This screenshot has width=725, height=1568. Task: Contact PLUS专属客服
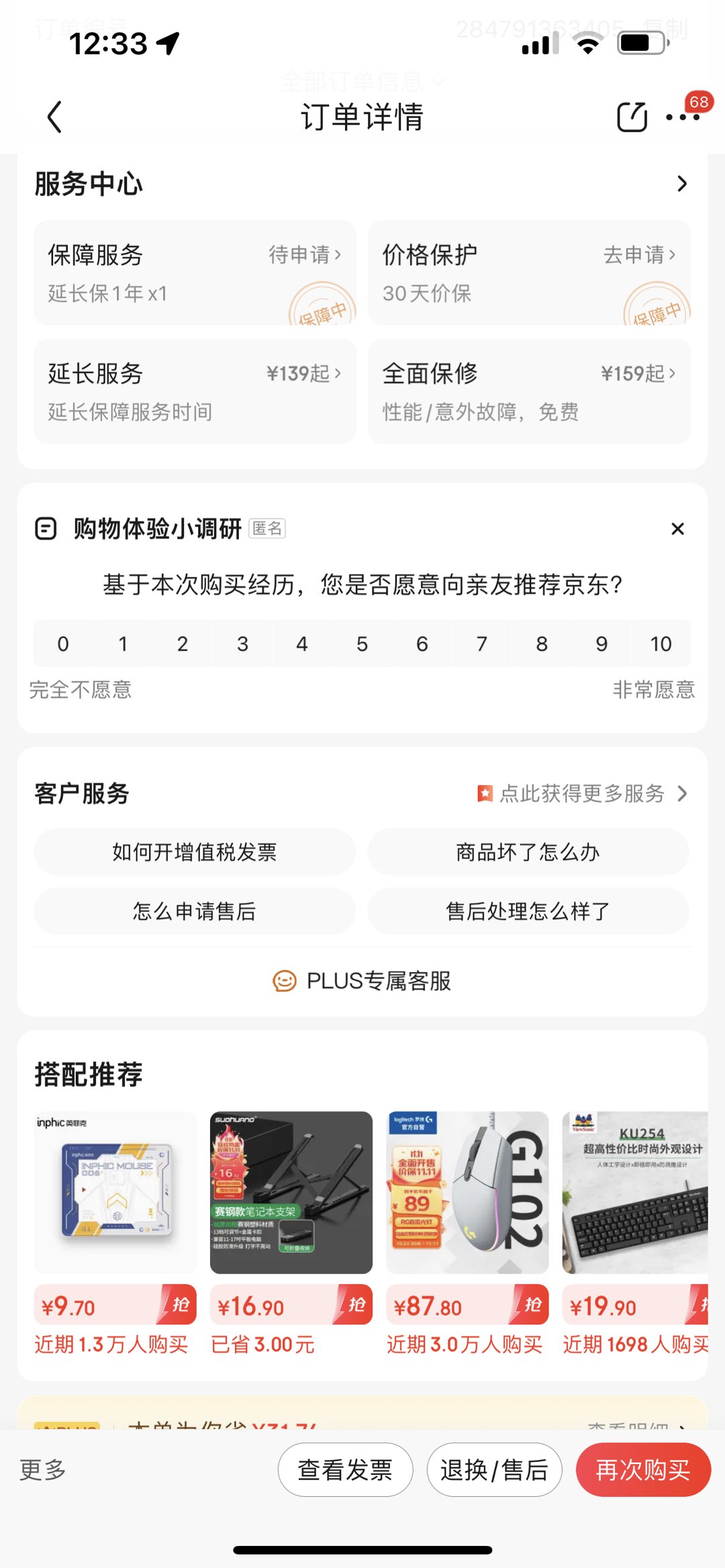coord(362,981)
